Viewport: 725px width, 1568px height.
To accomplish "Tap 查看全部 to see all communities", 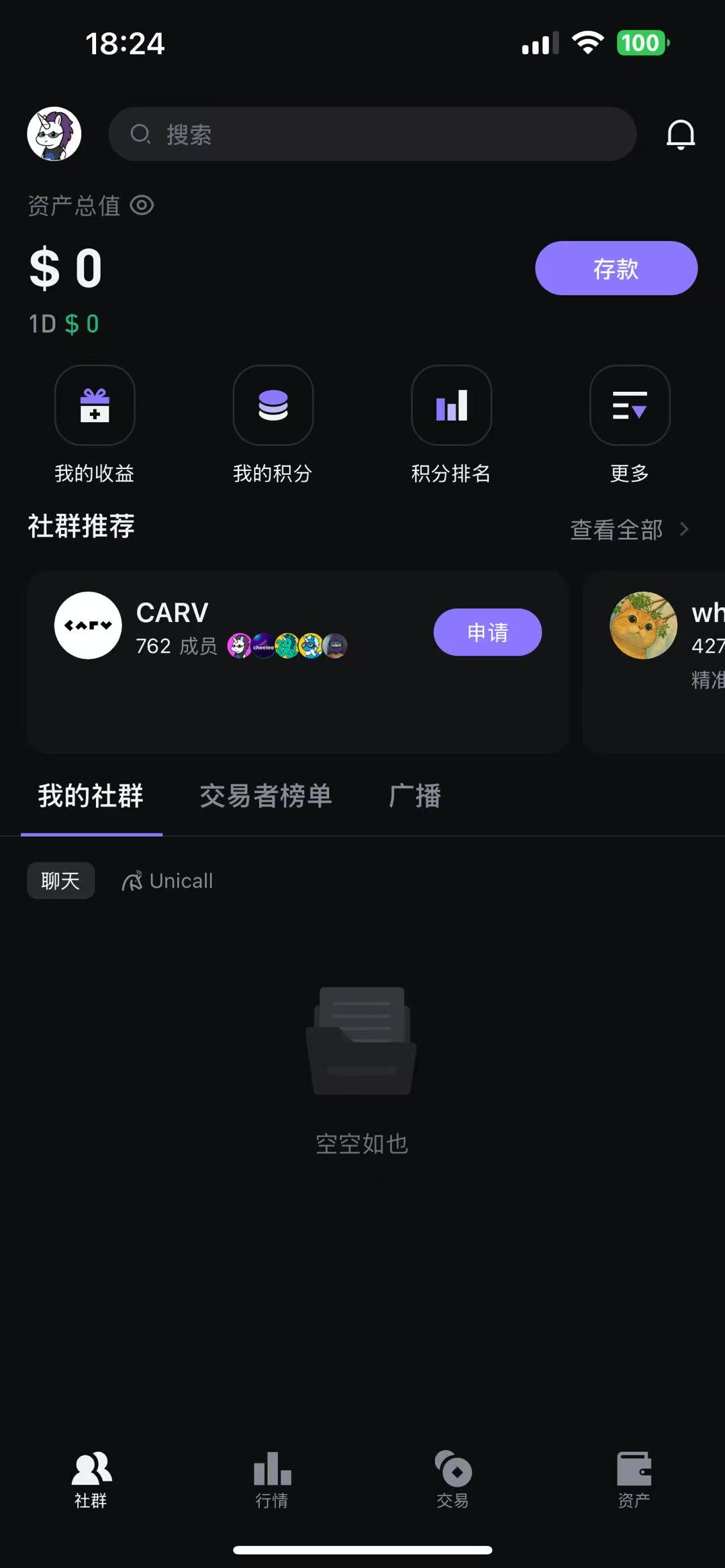I will [628, 529].
